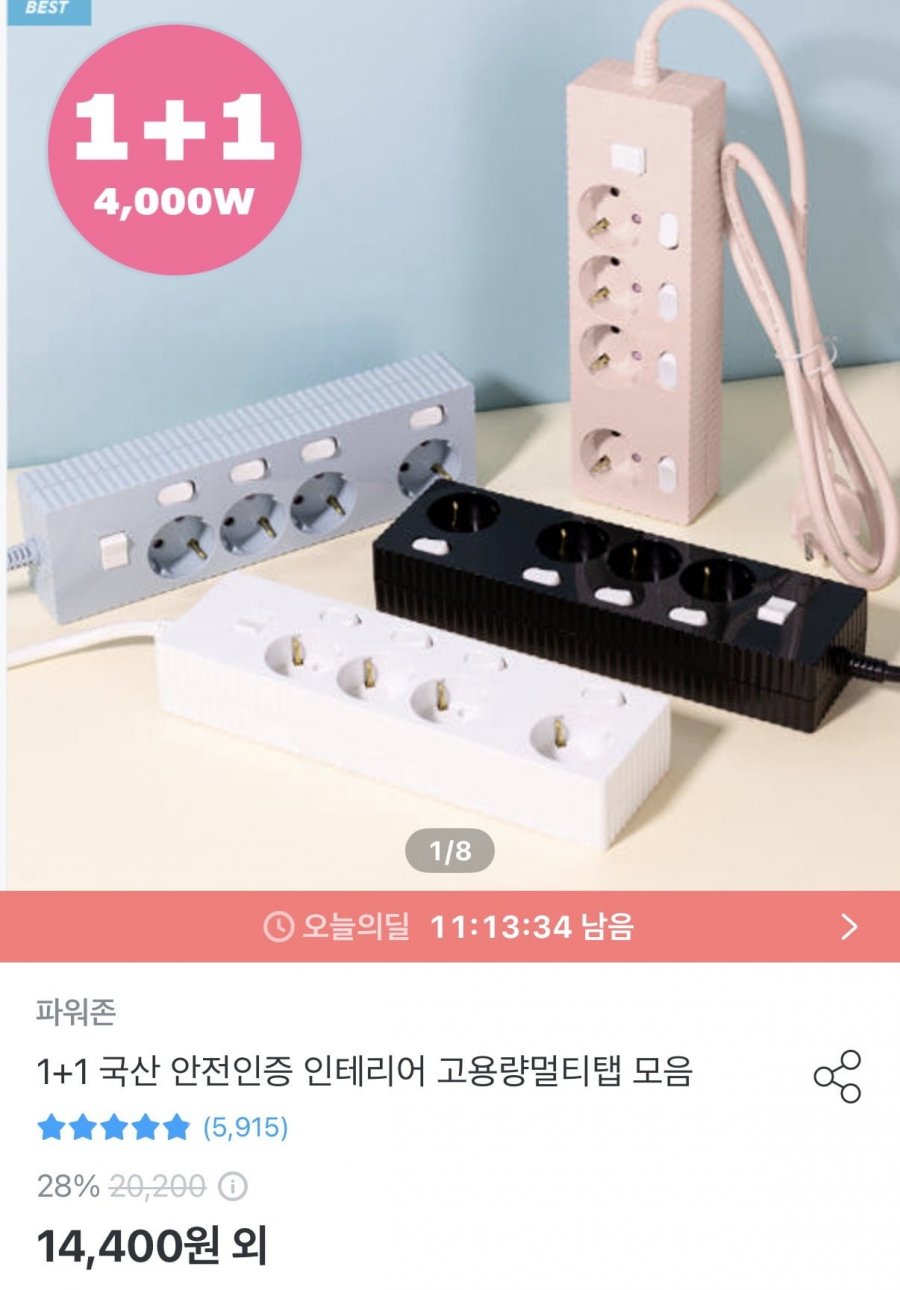900x1290 pixels.
Task: Open the 오늘의딜 countdown banner
Action: pyautogui.click(x=450, y=927)
